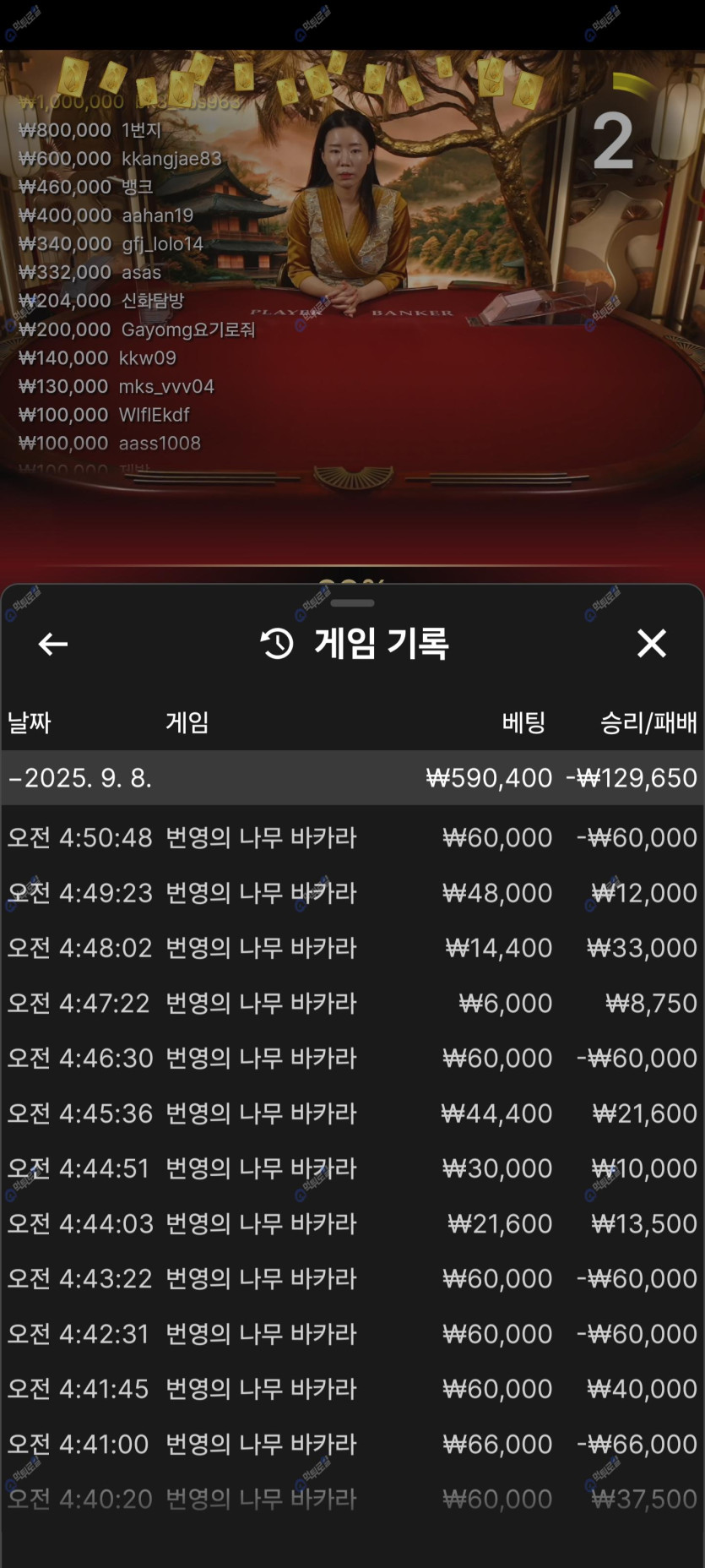The image size is (705, 1568).
Task: Open the 오전 4:42:31 game record
Action: 352,1334
